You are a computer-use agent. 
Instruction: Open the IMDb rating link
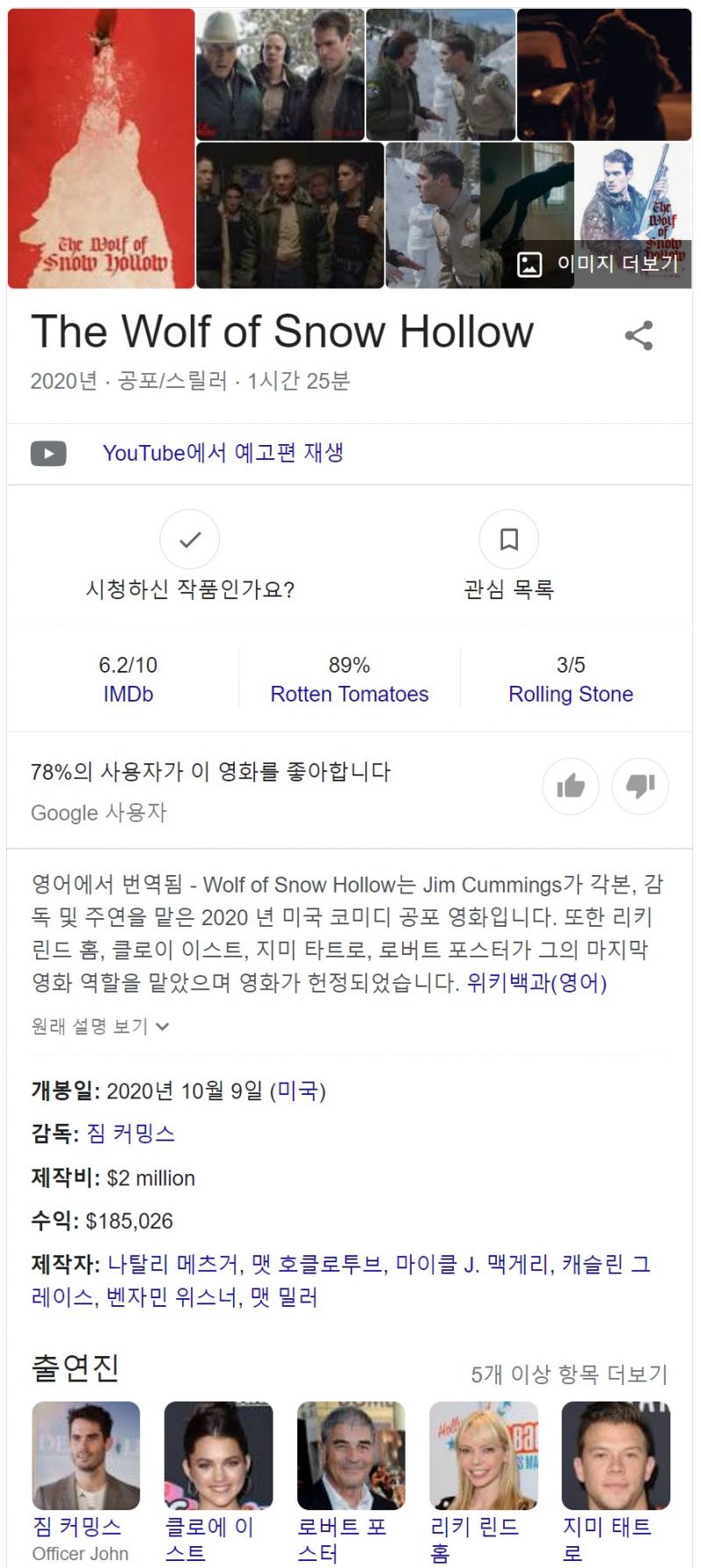pos(128,694)
